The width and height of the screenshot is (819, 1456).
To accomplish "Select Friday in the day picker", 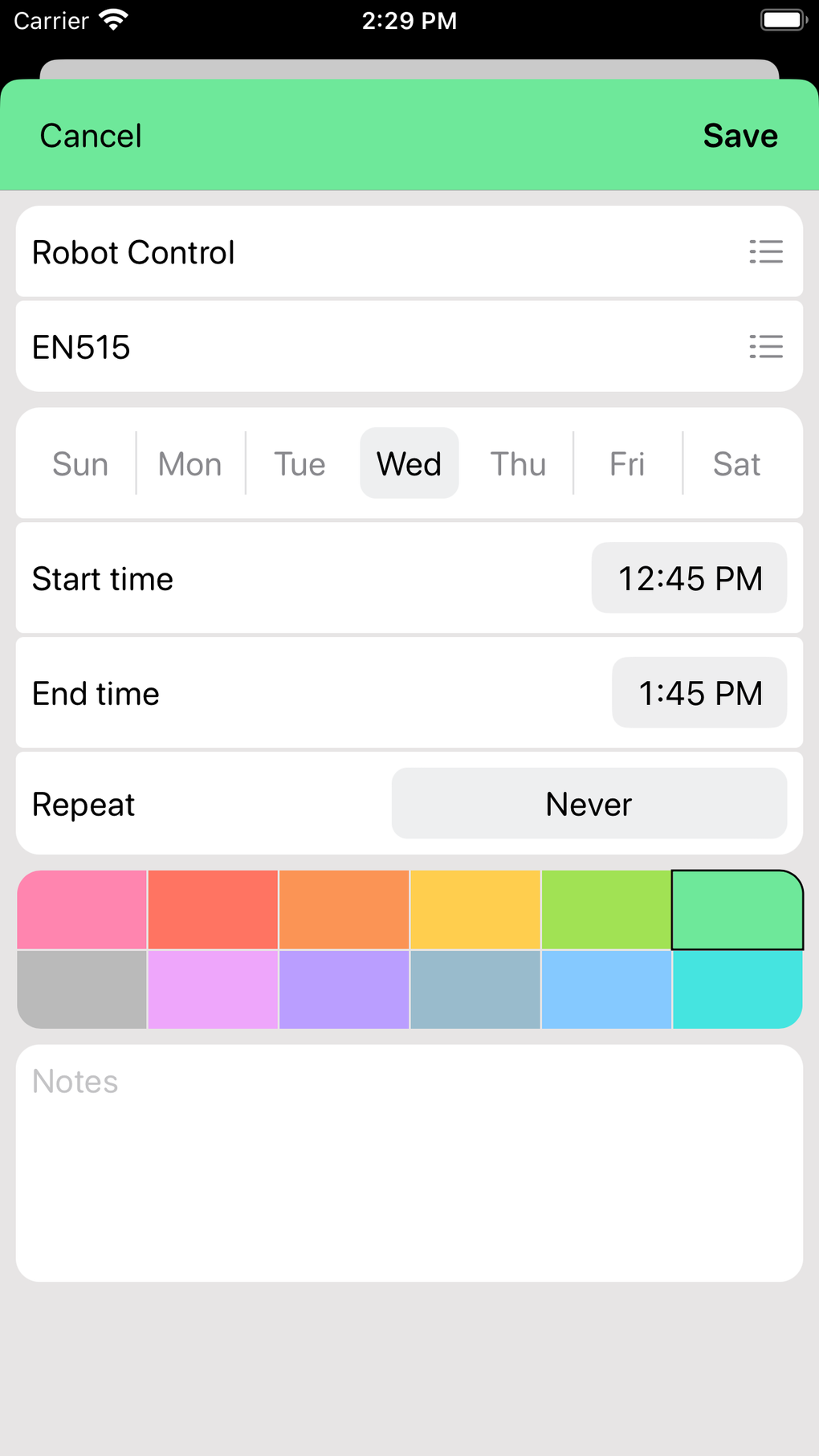I will point(627,463).
